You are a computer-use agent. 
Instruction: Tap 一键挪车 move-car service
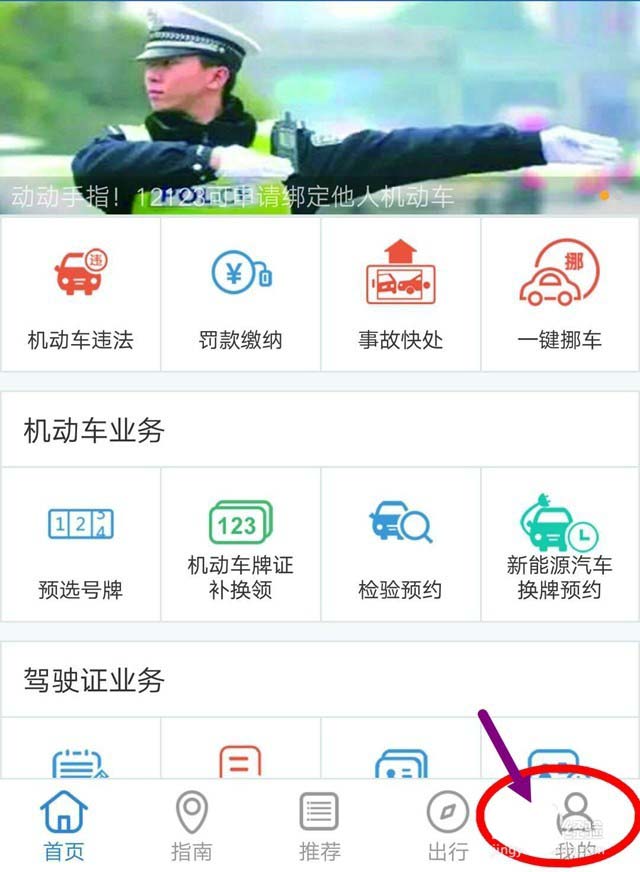(560, 295)
